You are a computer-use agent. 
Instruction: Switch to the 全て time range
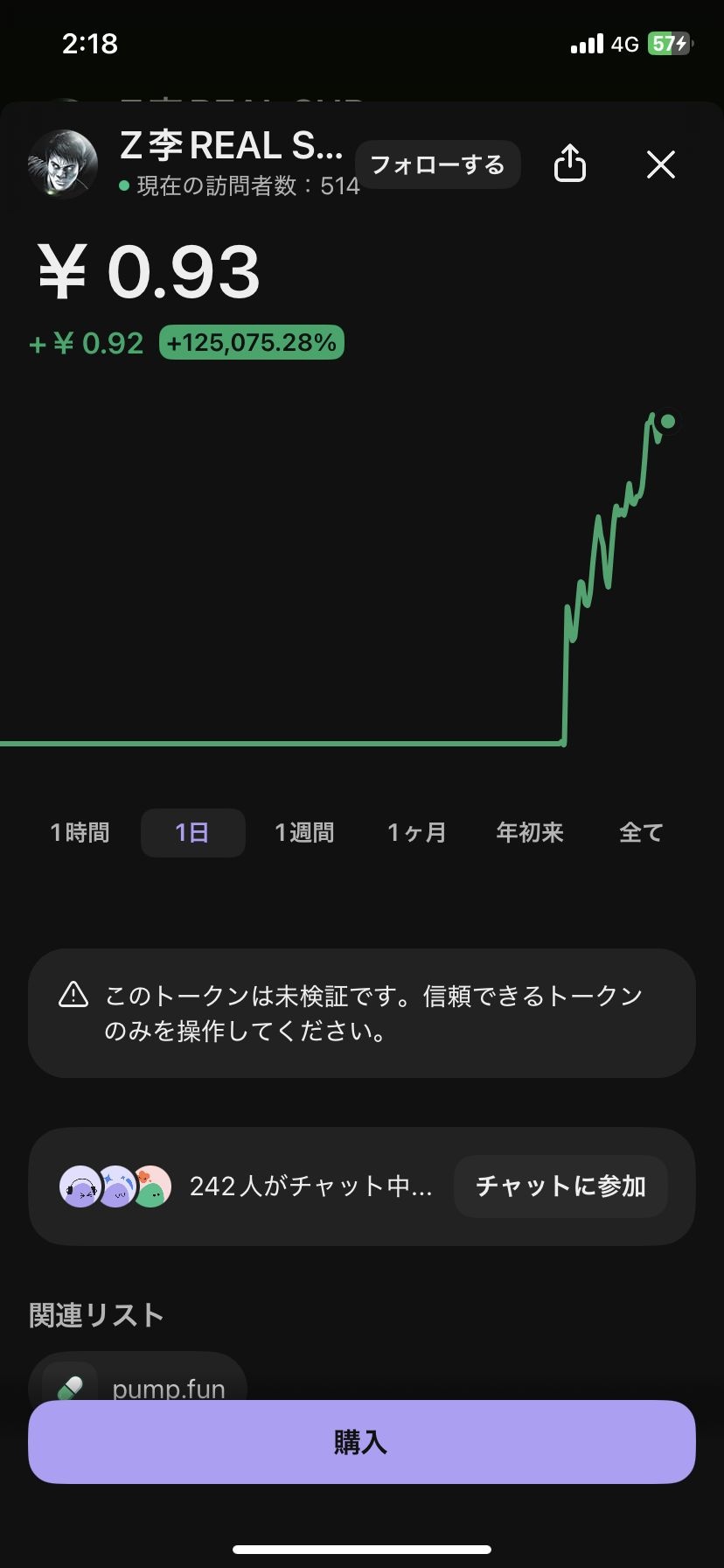coord(641,832)
